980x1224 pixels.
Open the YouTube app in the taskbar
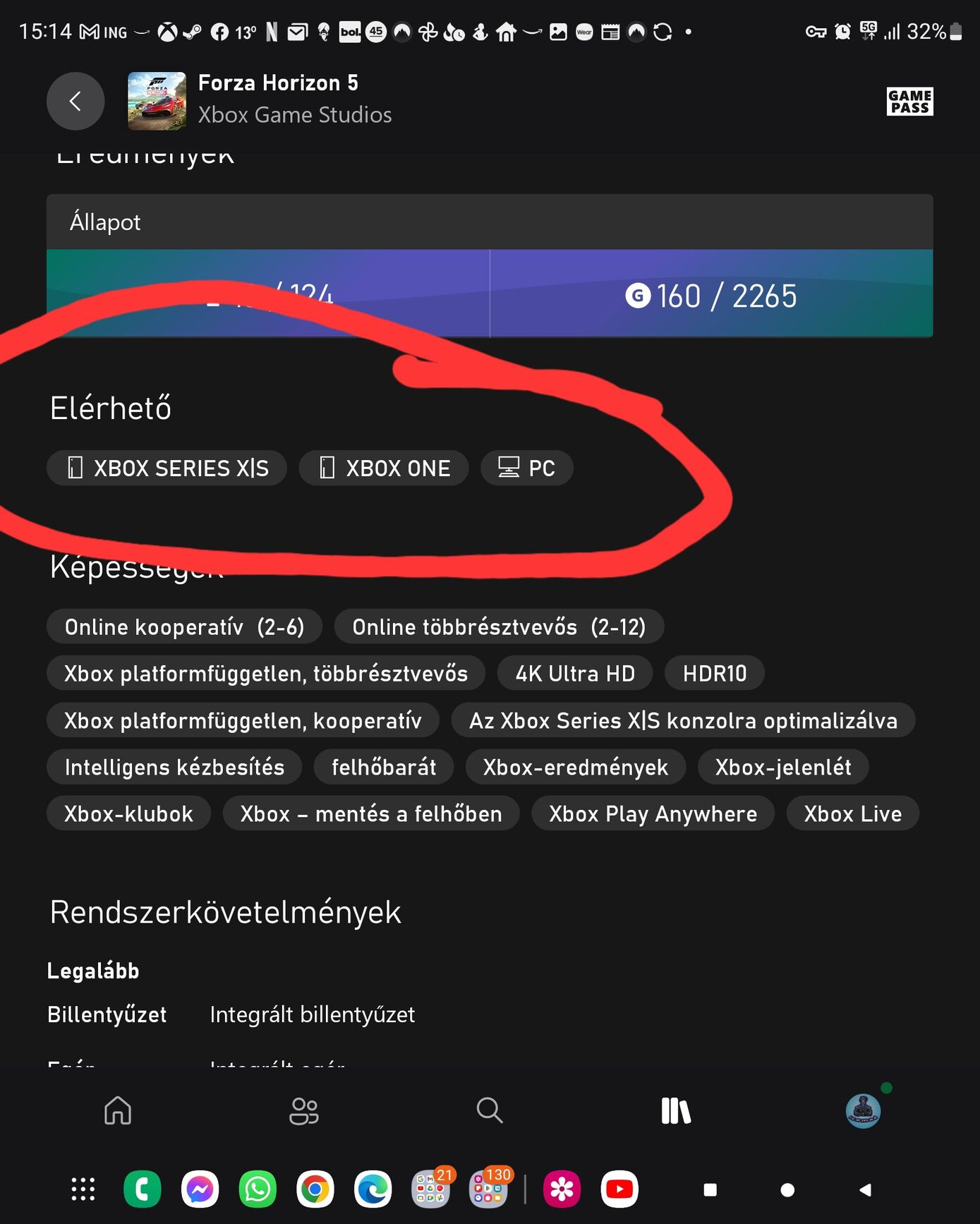click(619, 1189)
